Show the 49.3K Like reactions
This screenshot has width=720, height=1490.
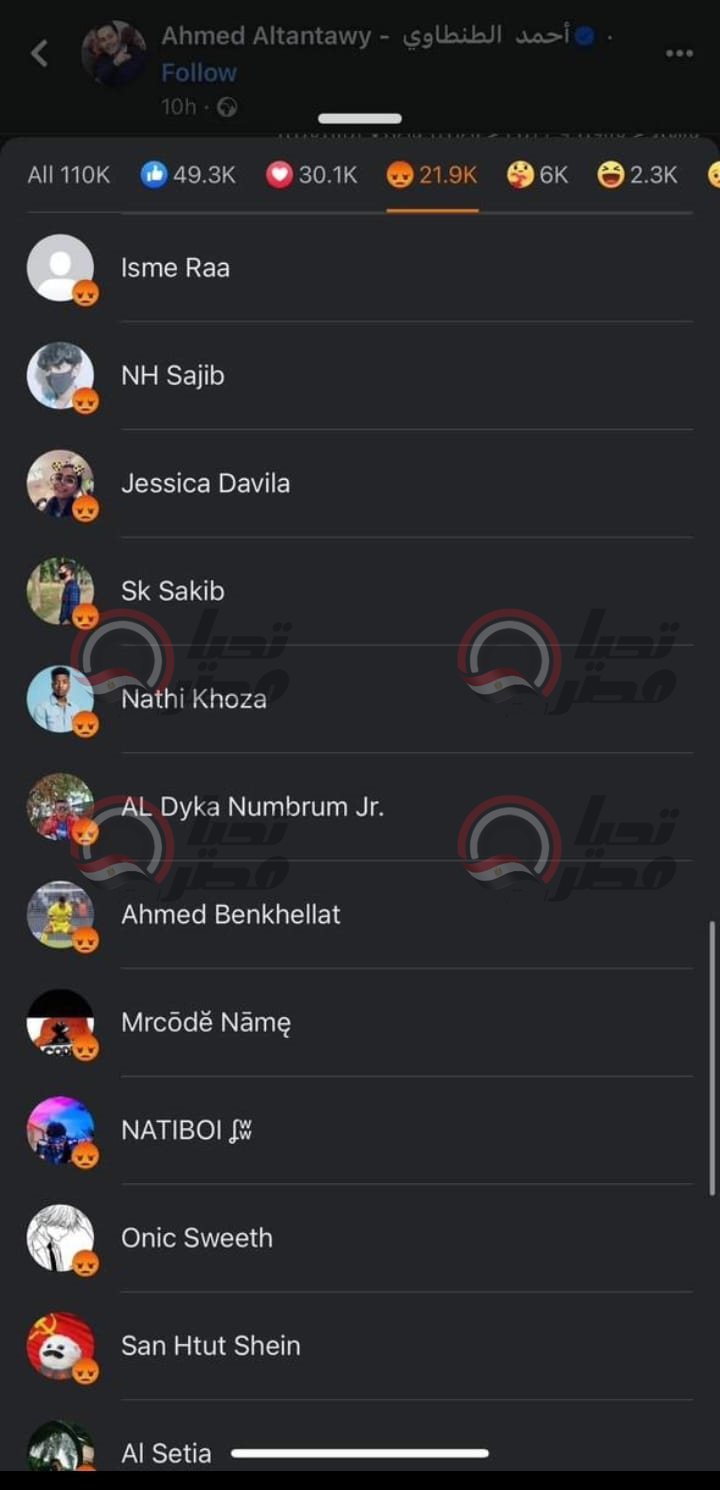[x=189, y=175]
